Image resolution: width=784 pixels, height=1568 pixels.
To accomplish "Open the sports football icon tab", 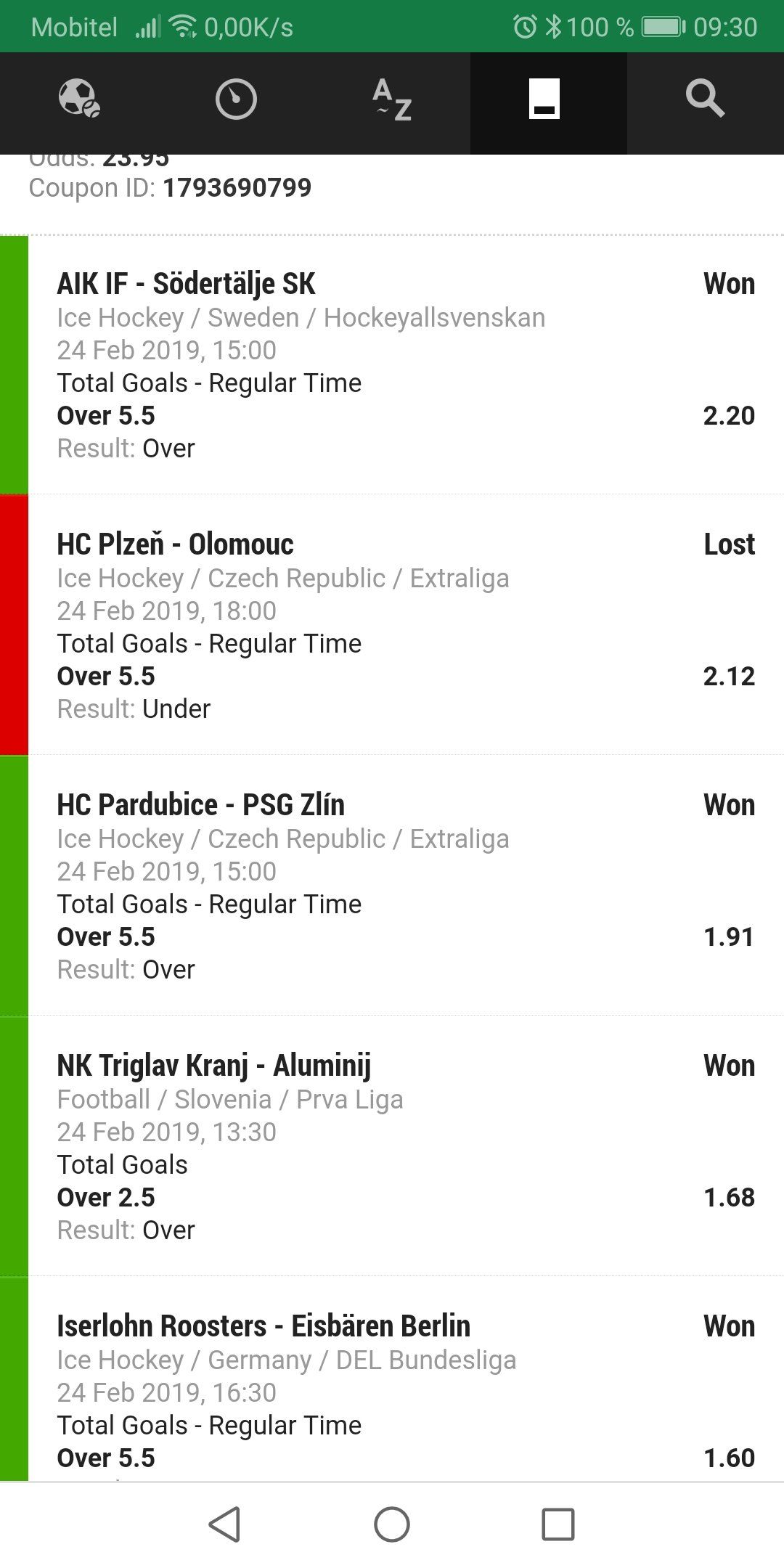I will (78, 99).
